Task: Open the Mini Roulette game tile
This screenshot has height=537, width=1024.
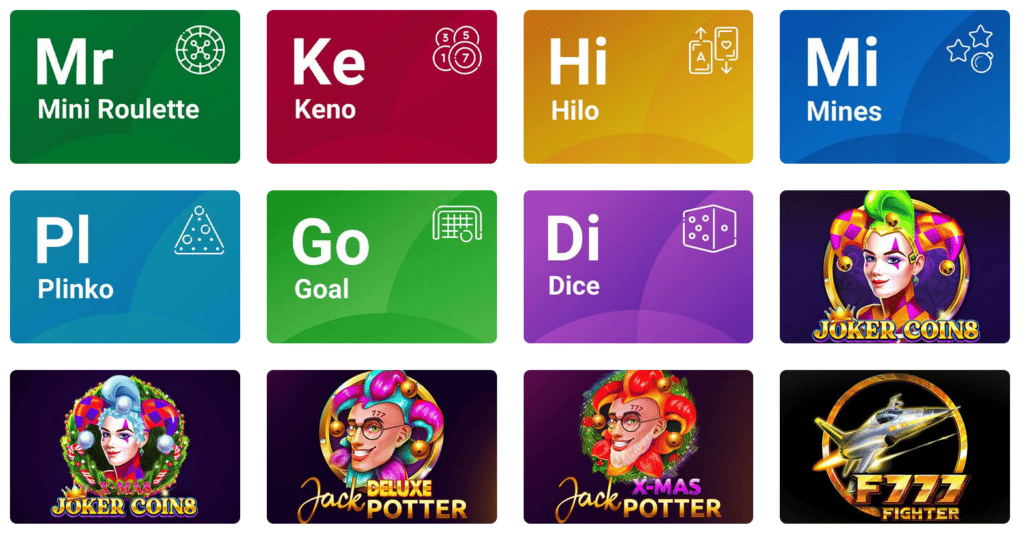Action: click(125, 87)
